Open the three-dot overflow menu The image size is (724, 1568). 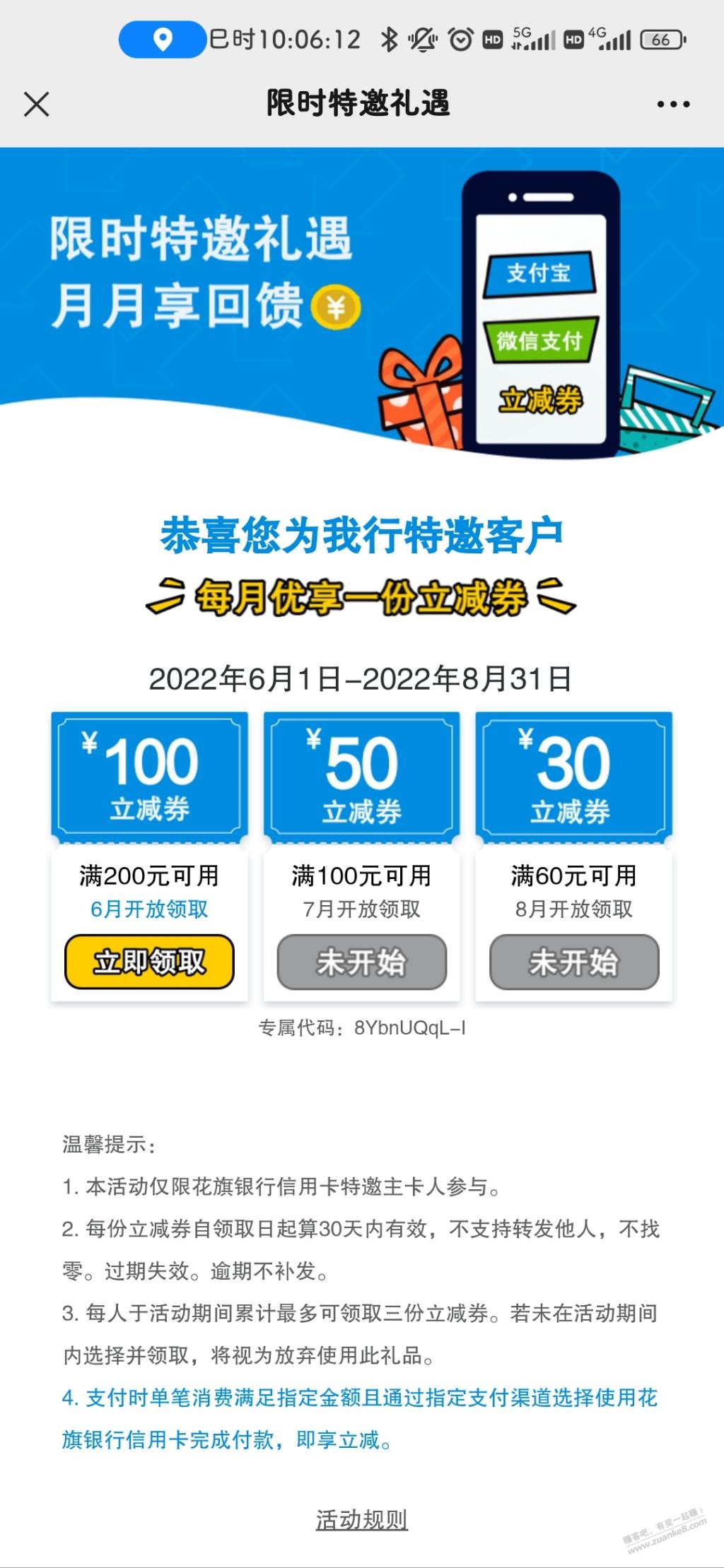tap(672, 105)
